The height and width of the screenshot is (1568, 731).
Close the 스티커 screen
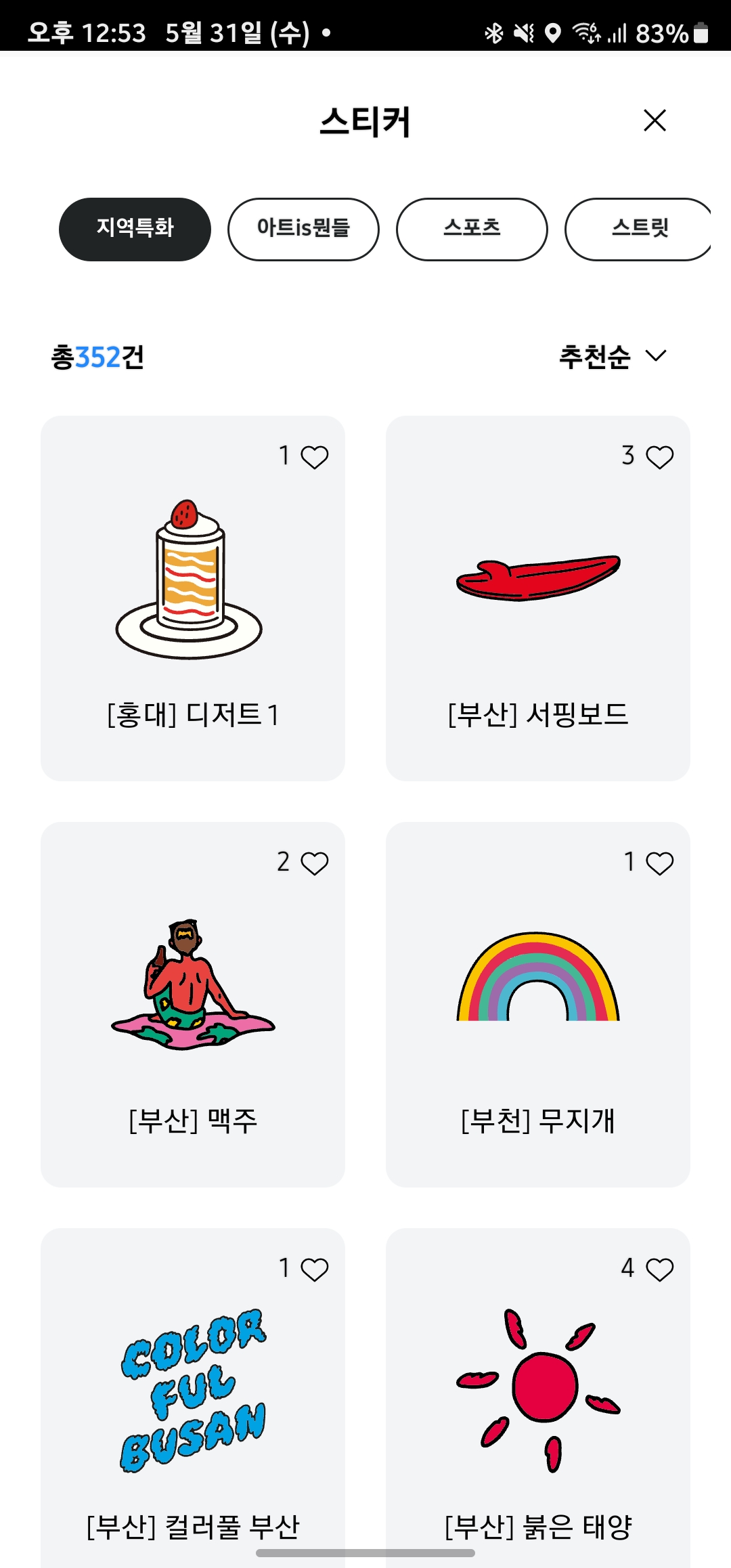click(x=655, y=121)
